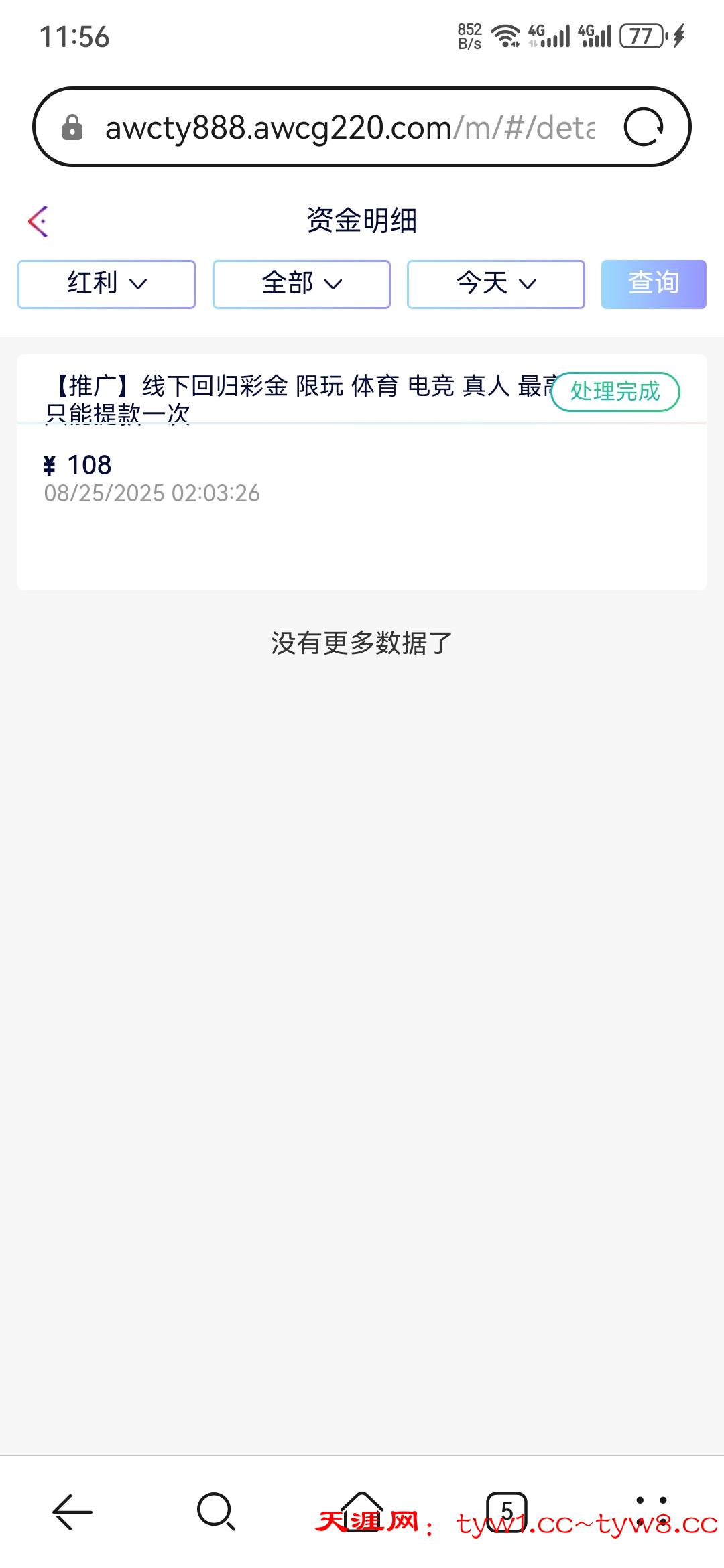Open browser search from bottom toolbar
The height and width of the screenshot is (1568, 724).
[x=216, y=1512]
